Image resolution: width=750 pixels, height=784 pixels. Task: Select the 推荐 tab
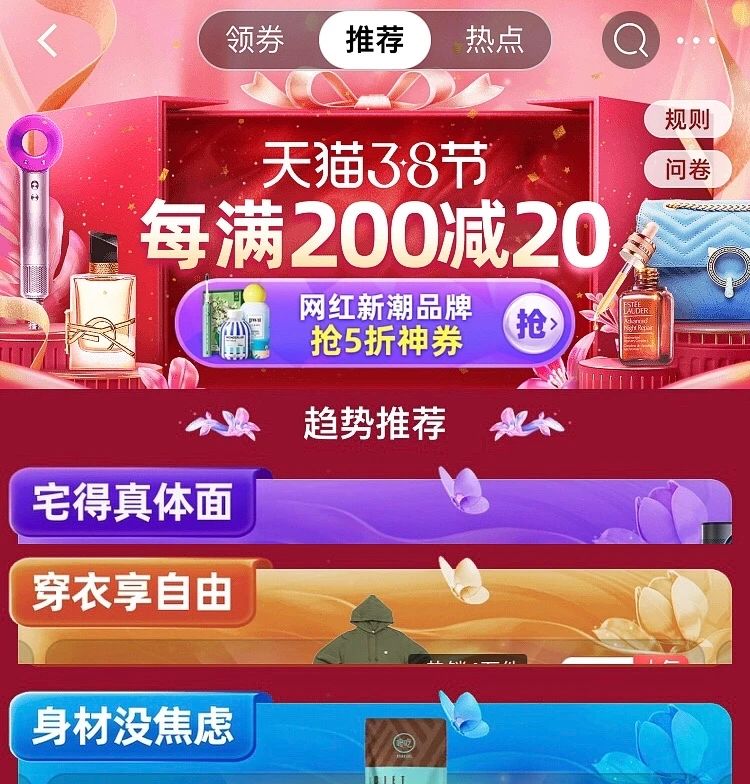375,40
